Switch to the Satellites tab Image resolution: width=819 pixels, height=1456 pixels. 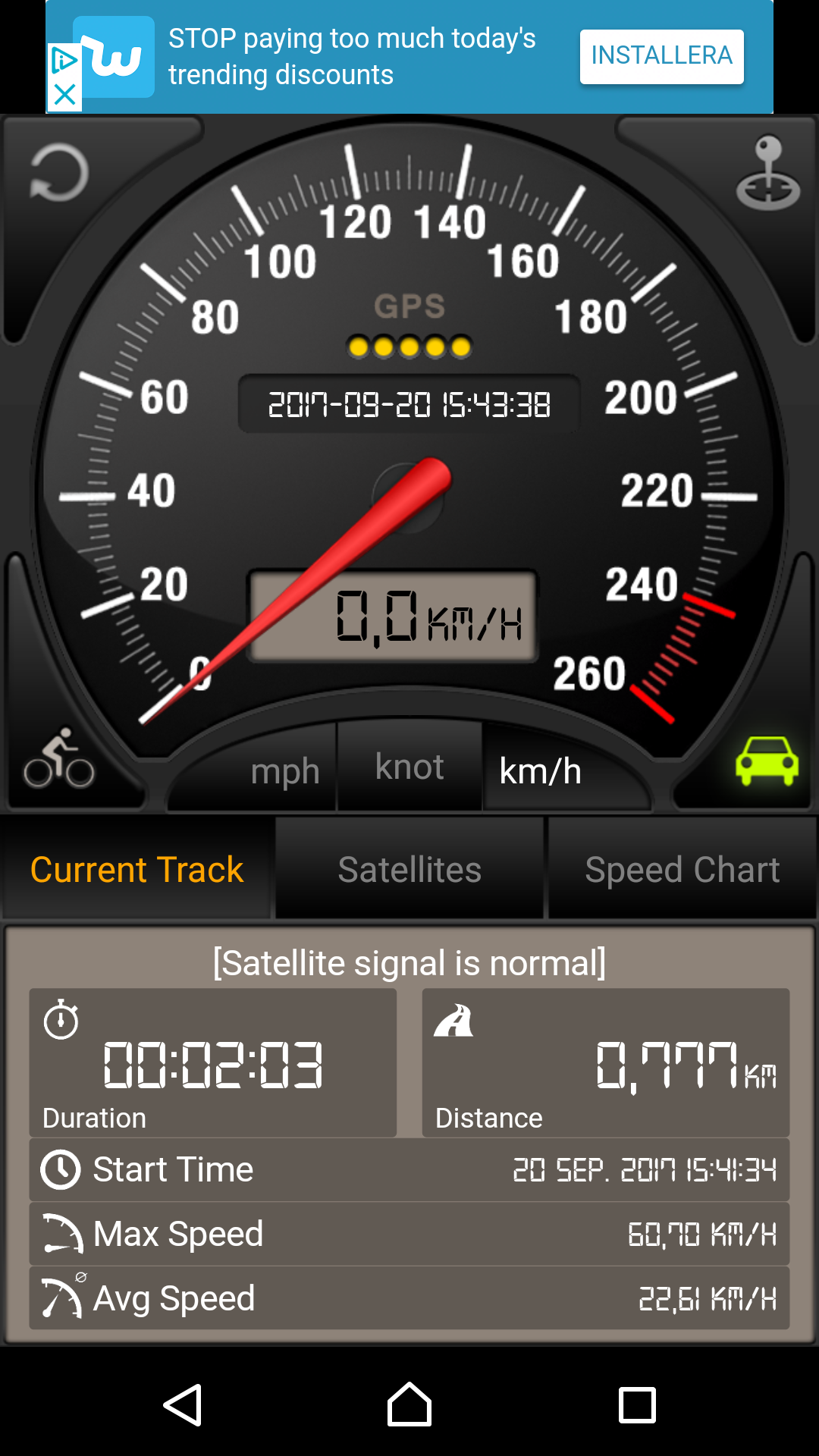tap(409, 870)
